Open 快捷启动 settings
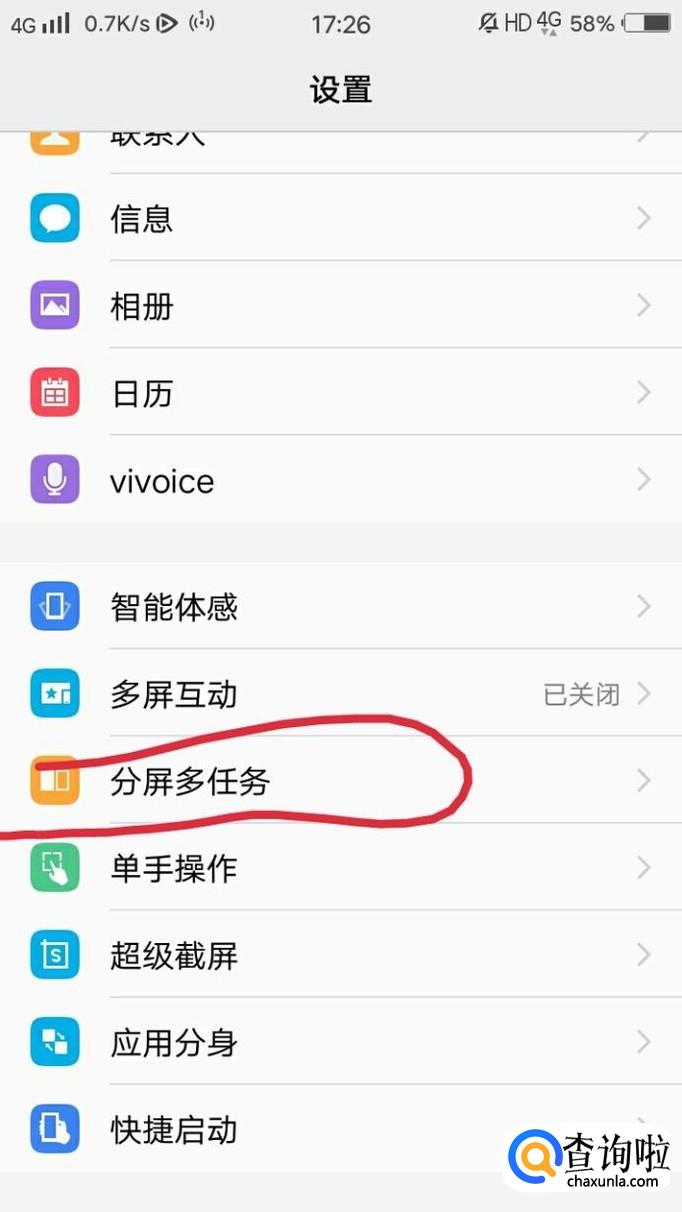682x1212 pixels. click(x=300, y=1130)
